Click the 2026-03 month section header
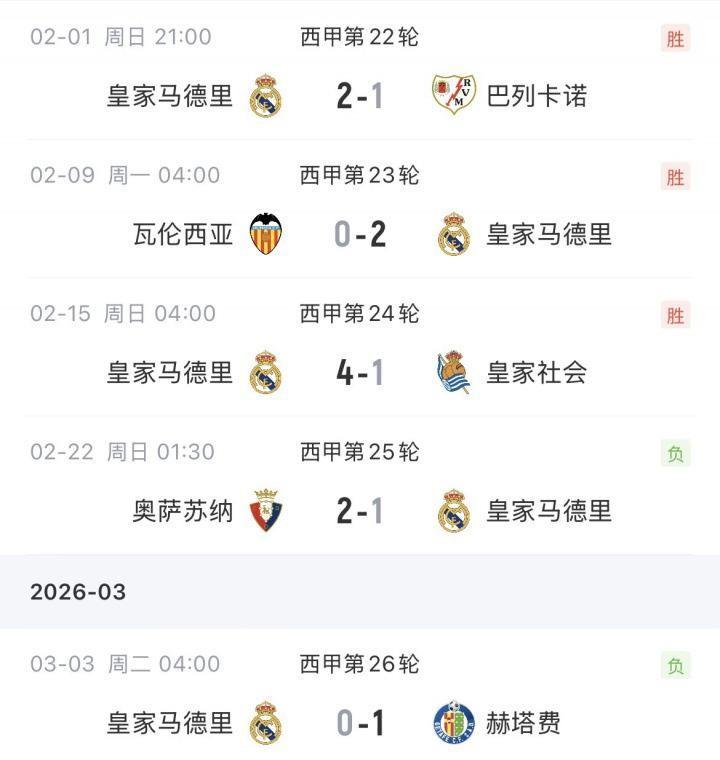Screen dimensions: 720x760 click(x=77, y=592)
